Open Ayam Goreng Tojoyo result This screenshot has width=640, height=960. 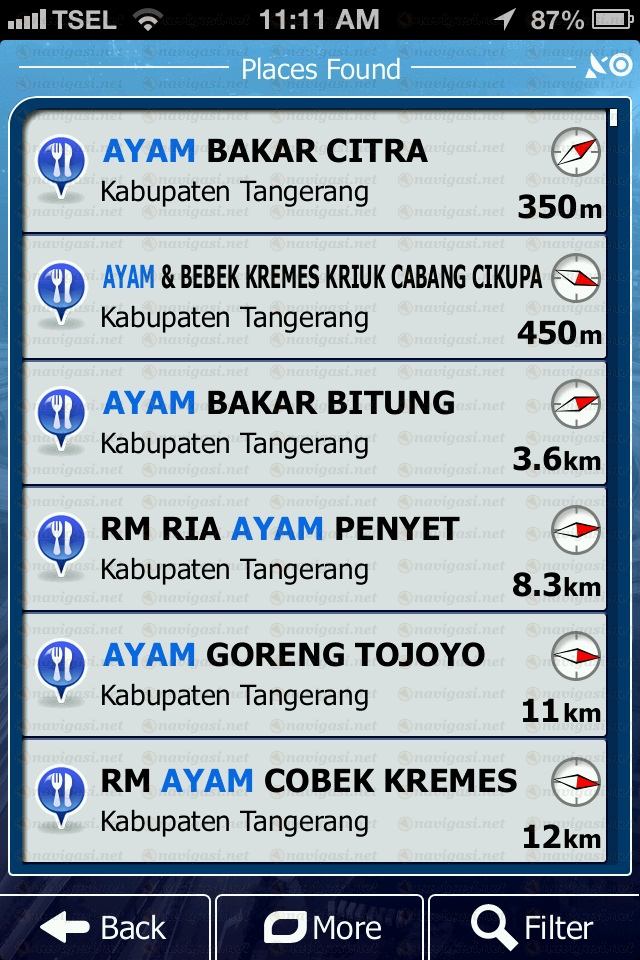point(313,675)
